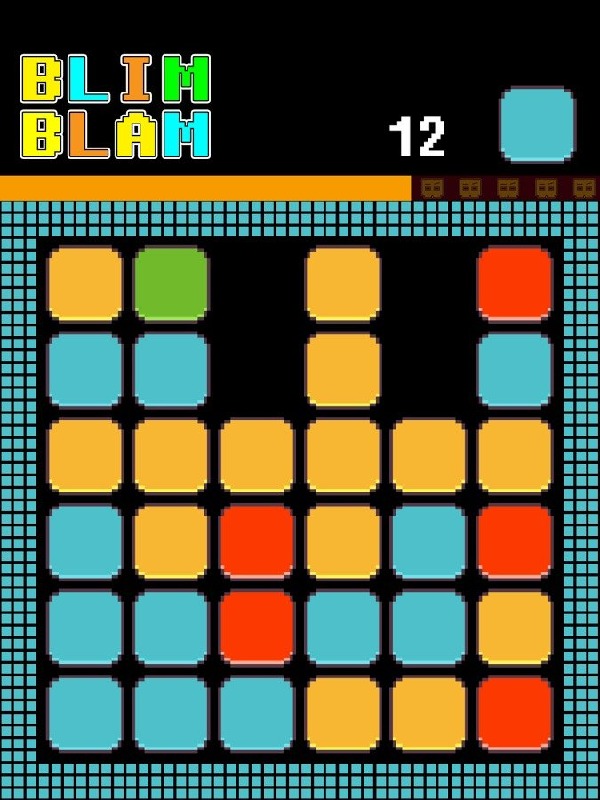
Task: Select the single orange tile in the fifth row
Action: [515, 628]
